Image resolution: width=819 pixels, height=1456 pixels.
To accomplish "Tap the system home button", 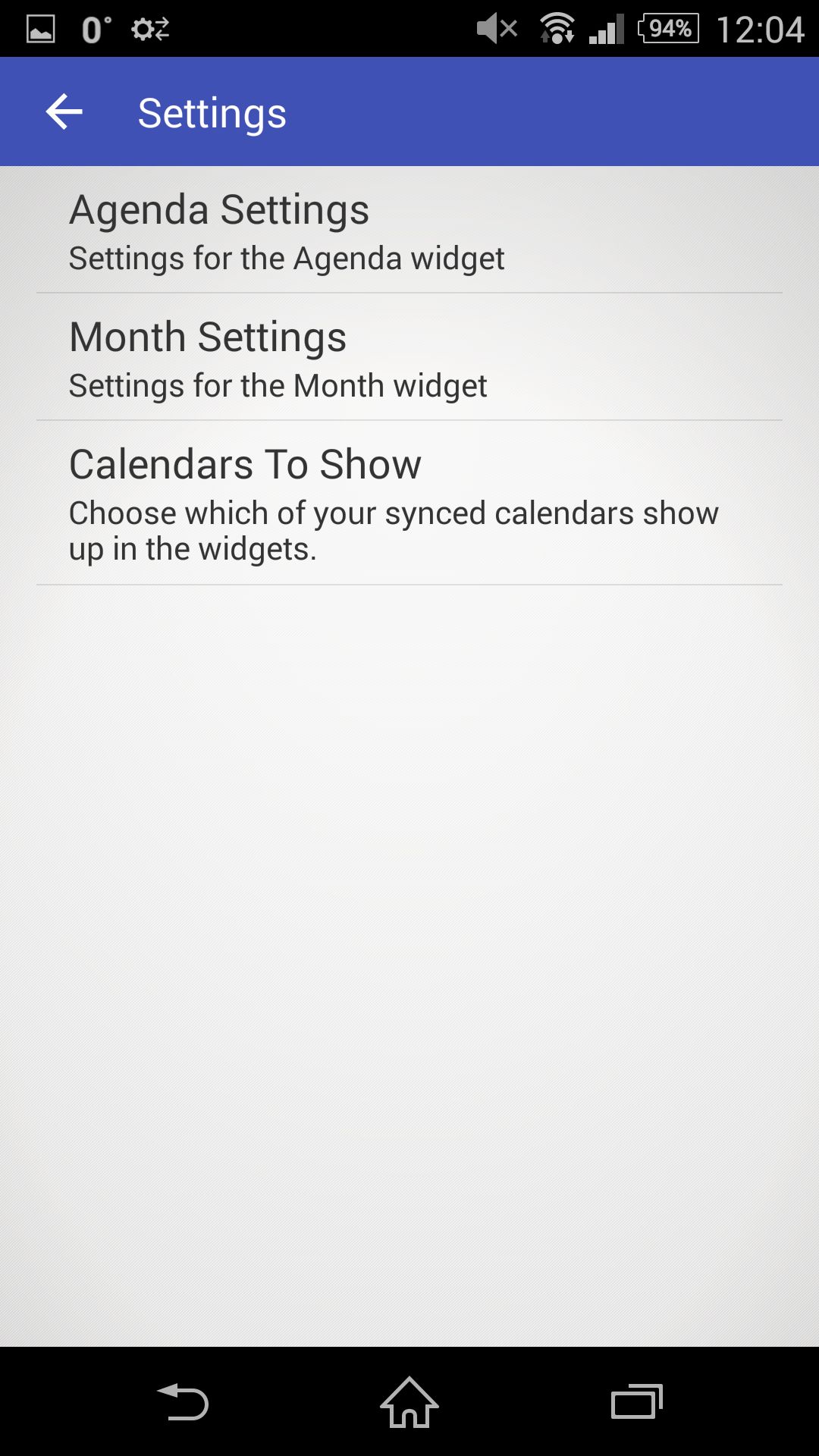I will click(x=409, y=1401).
